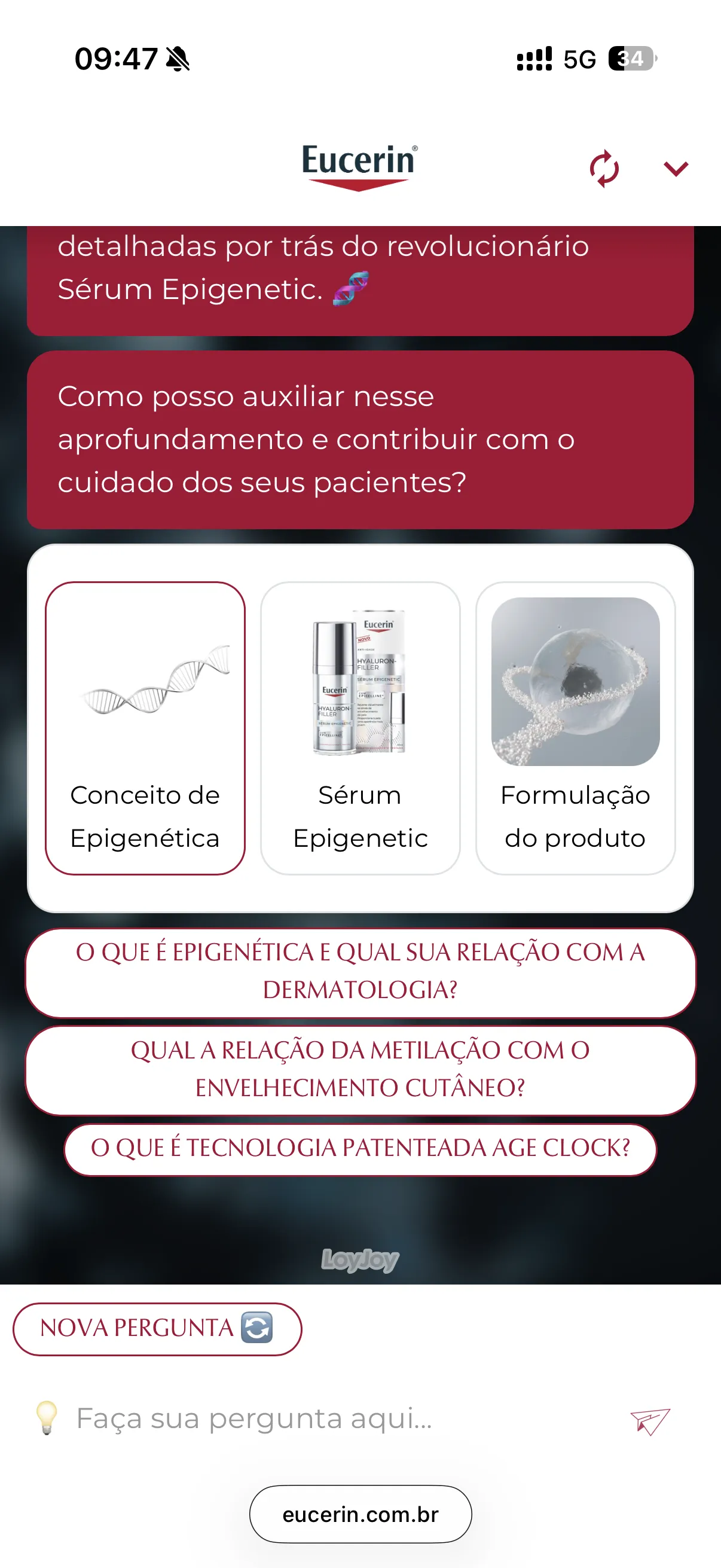Tap the NOVA PERGUNTA button
Viewport: 721px width, 1568px height.
pyautogui.click(x=157, y=1328)
